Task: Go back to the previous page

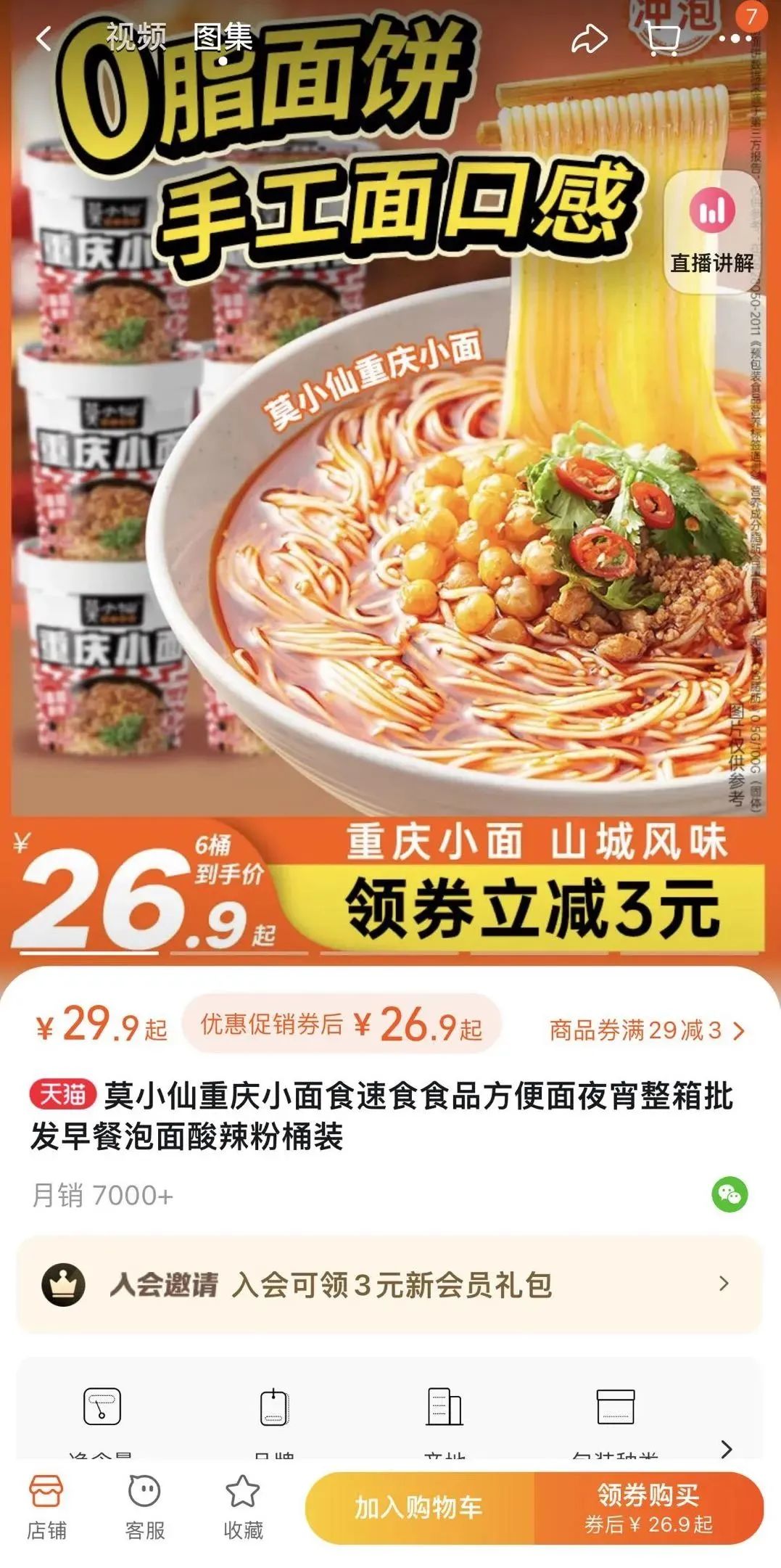Action: 44,38
